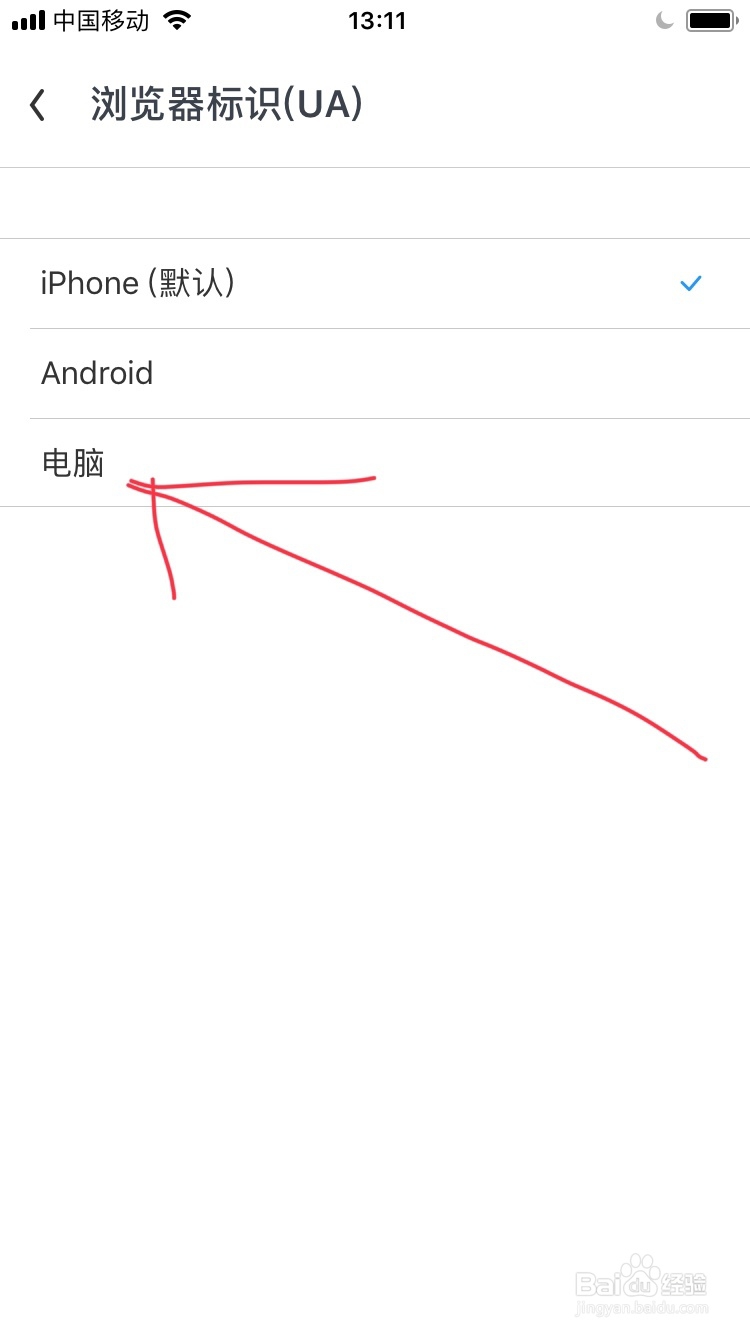750x1334 pixels.
Task: Select the Android user agent option
Action: click(x=97, y=373)
